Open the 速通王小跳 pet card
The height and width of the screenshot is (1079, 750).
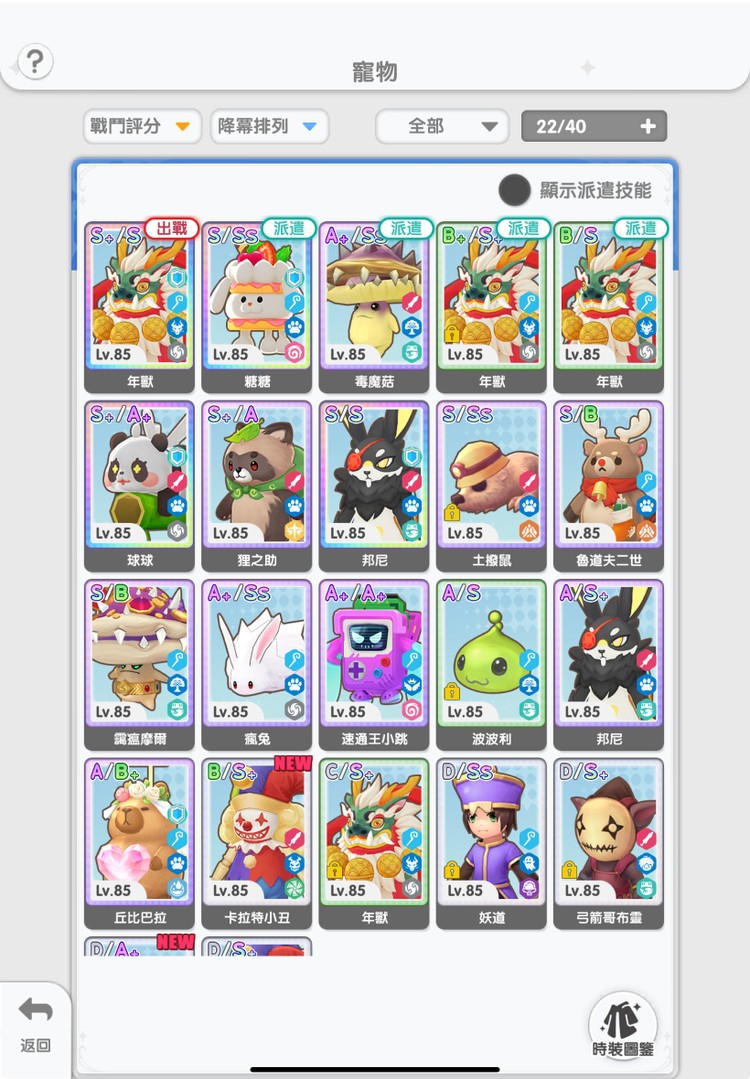(374, 663)
